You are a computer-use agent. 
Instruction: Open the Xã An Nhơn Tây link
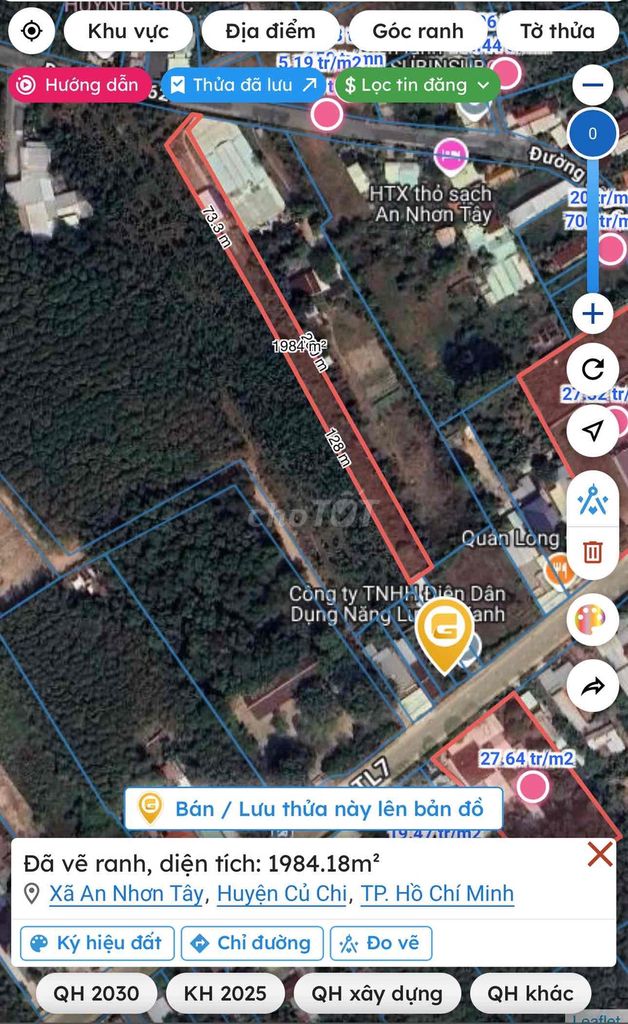(x=126, y=893)
